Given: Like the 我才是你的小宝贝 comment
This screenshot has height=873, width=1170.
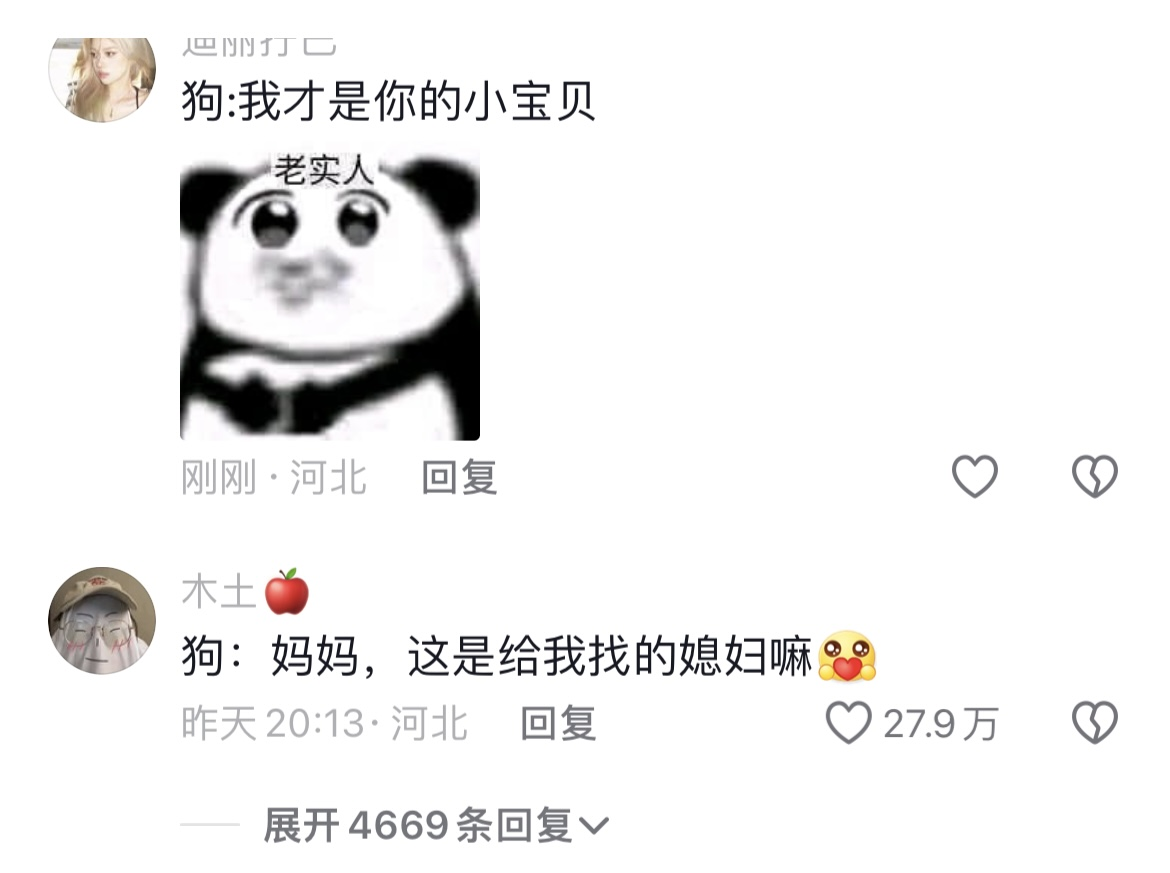Looking at the screenshot, I should pos(974,477).
